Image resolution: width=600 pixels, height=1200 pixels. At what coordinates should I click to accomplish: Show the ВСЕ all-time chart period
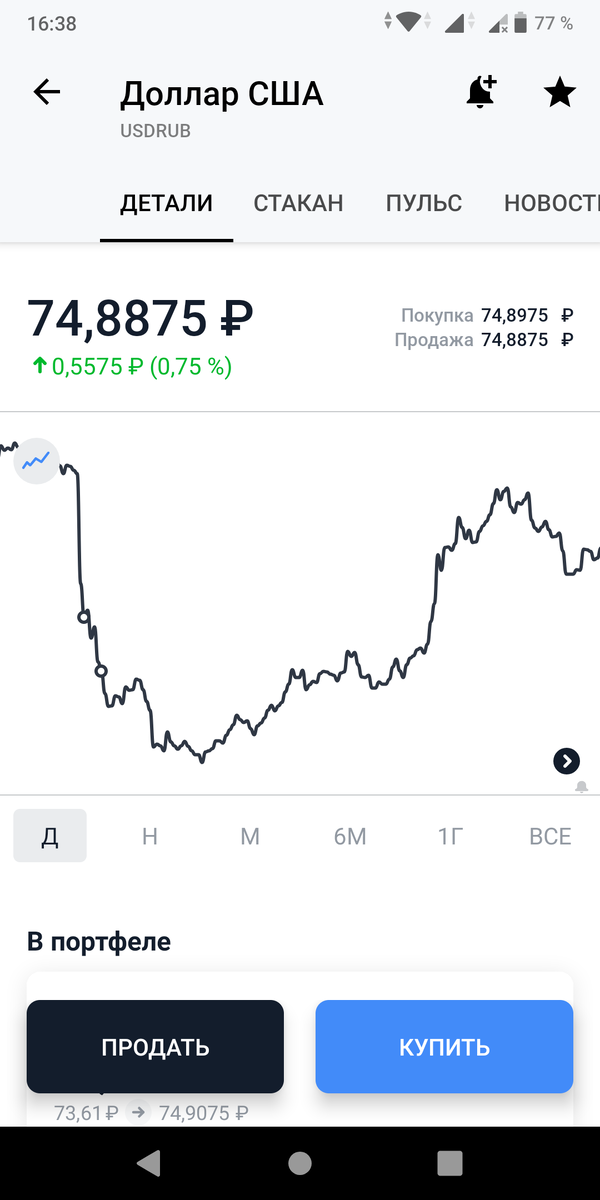(550, 836)
